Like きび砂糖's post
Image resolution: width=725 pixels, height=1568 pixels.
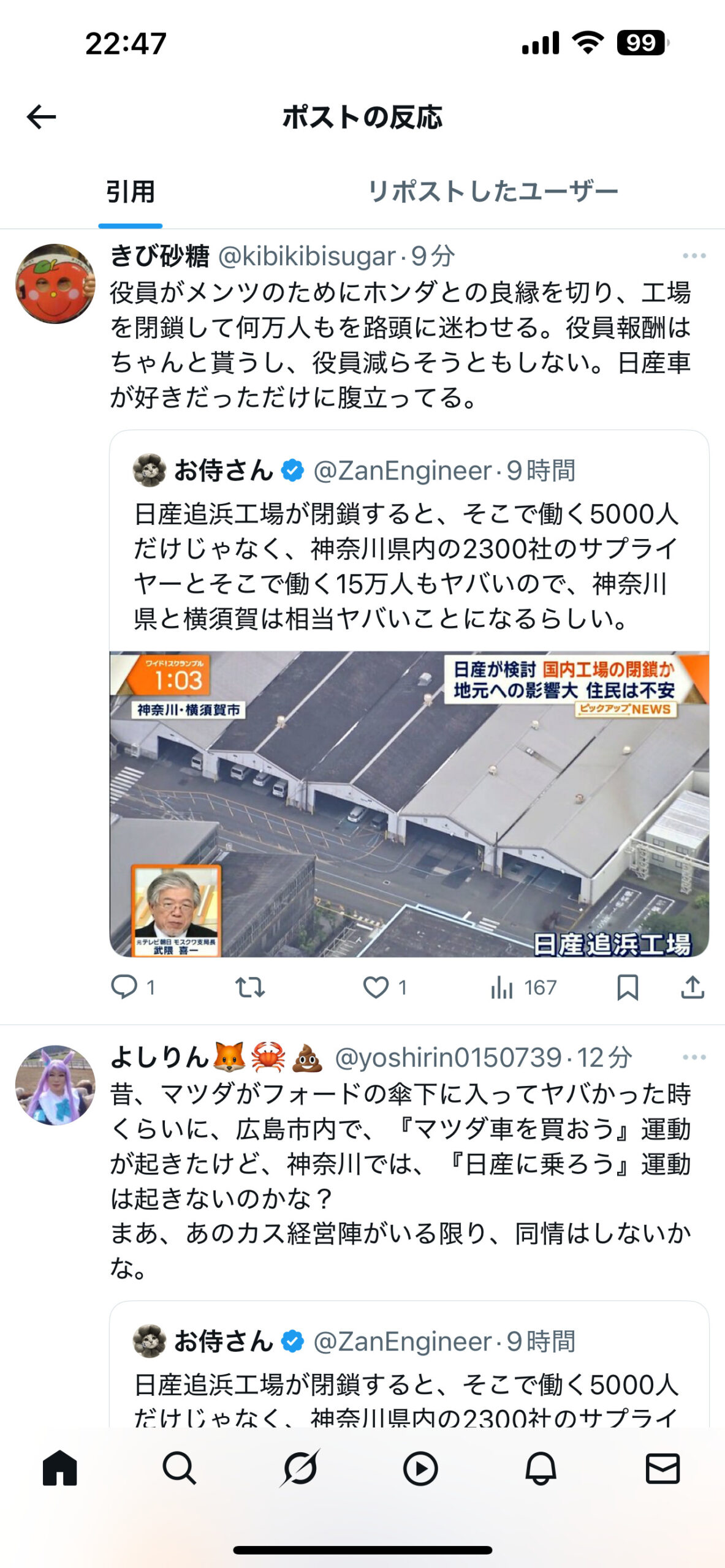(376, 987)
